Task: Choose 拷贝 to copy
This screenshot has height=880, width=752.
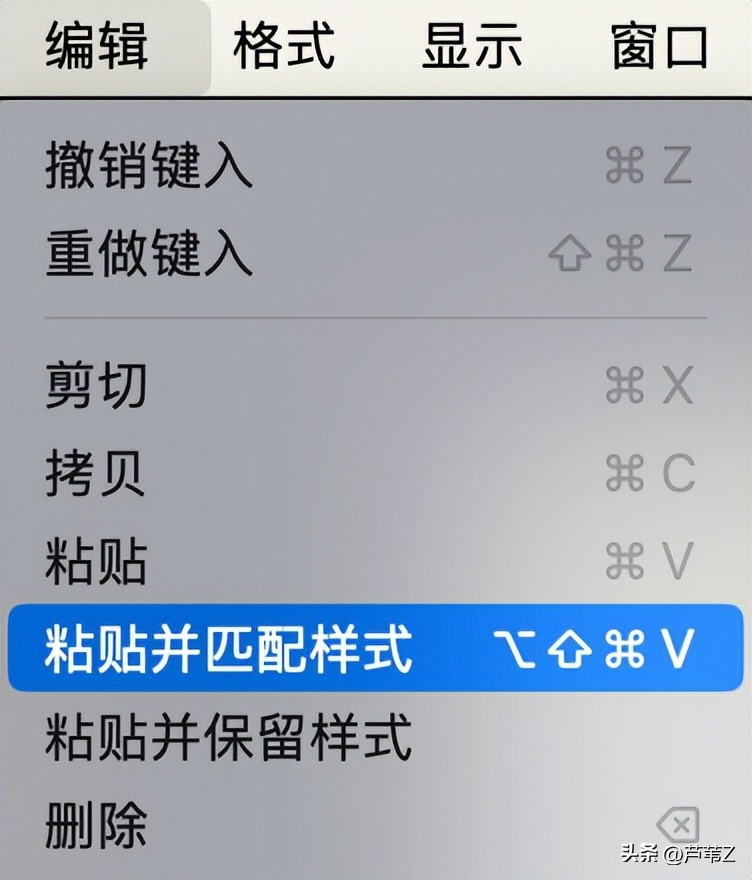Action: [x=97, y=474]
